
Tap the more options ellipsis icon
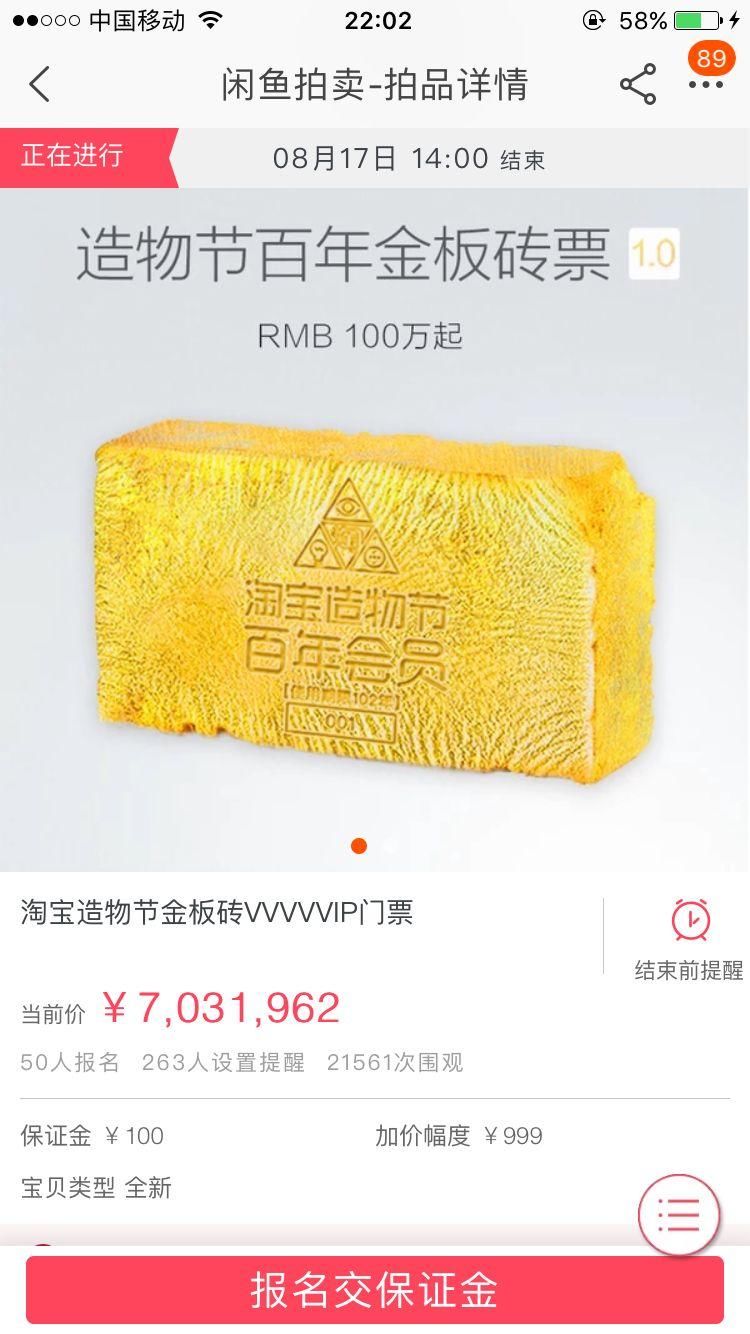(706, 86)
